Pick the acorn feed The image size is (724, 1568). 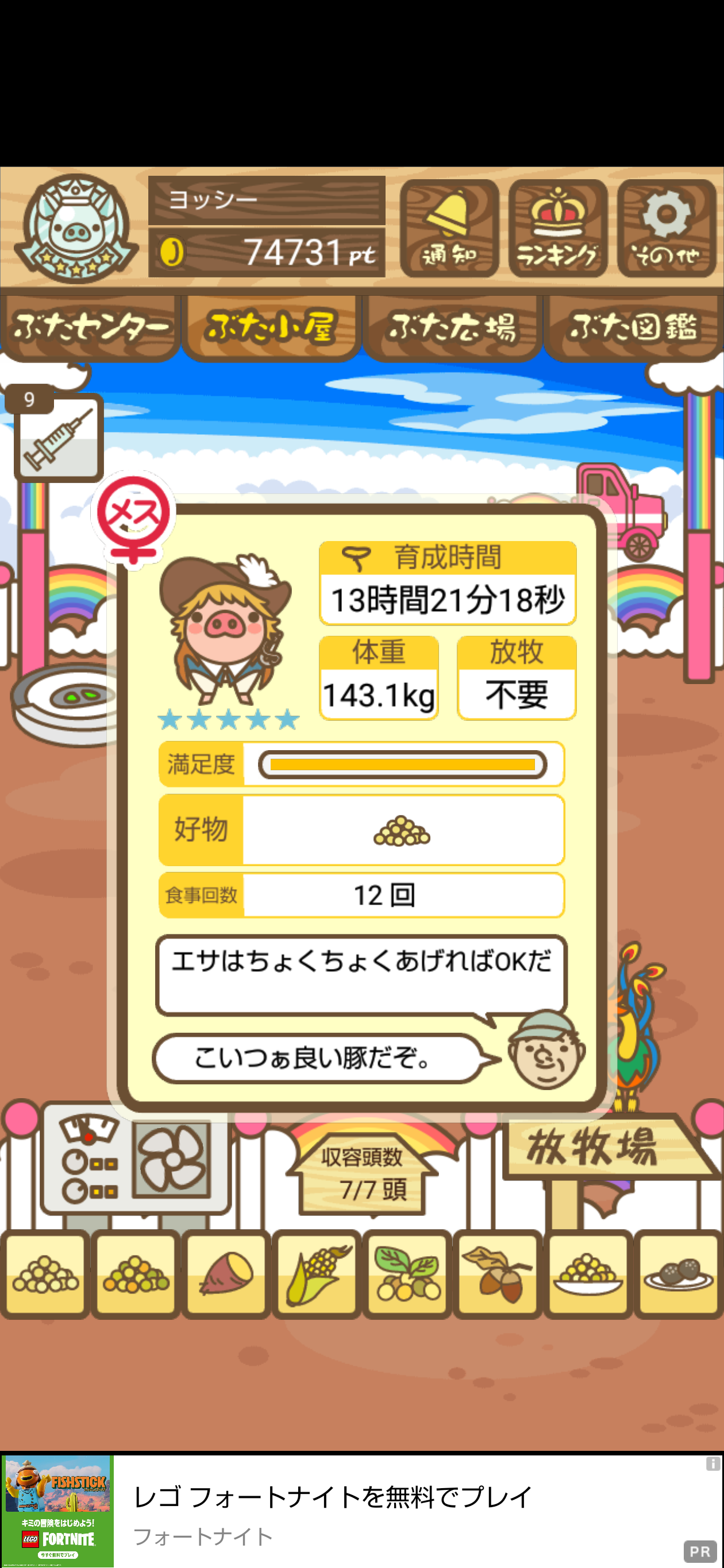point(498,1274)
